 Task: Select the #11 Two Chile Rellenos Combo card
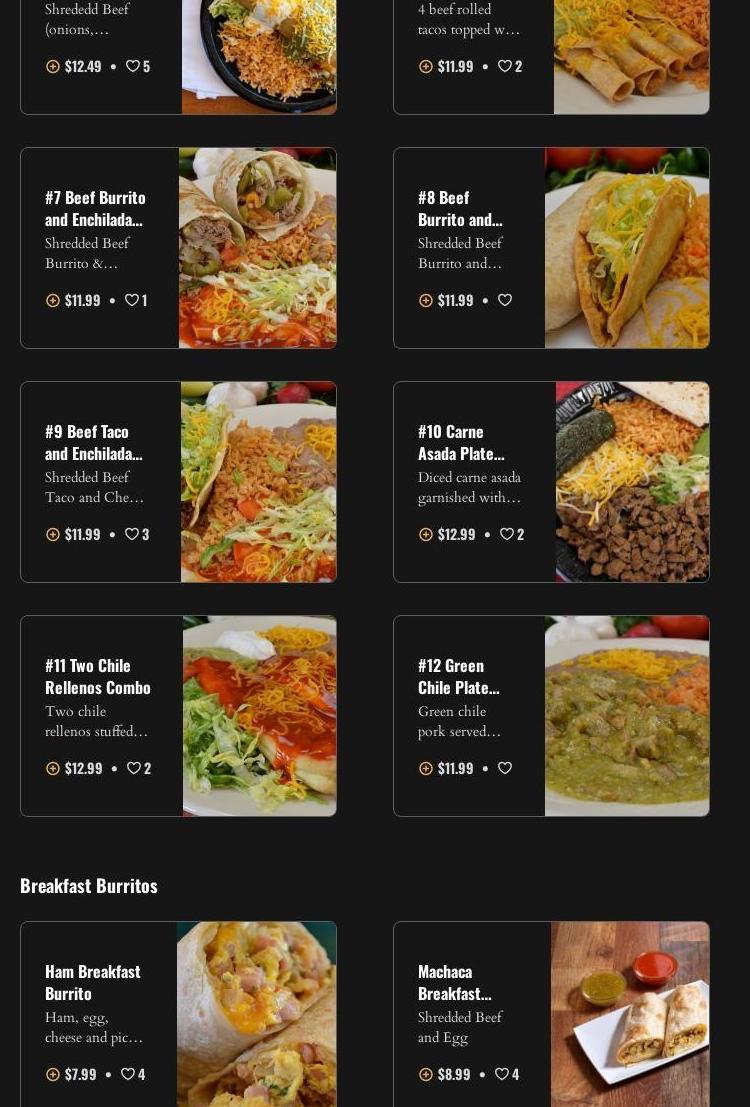pyautogui.click(x=98, y=677)
